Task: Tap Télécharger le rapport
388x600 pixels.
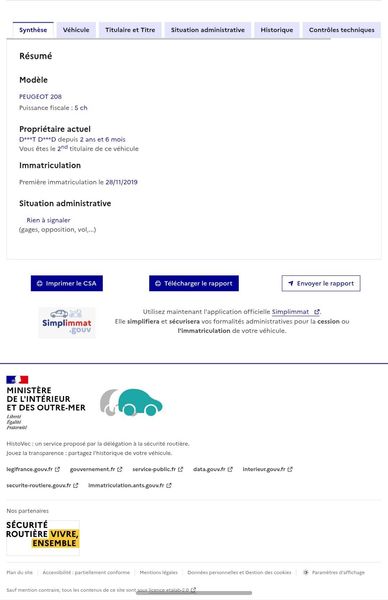Action: [194, 284]
